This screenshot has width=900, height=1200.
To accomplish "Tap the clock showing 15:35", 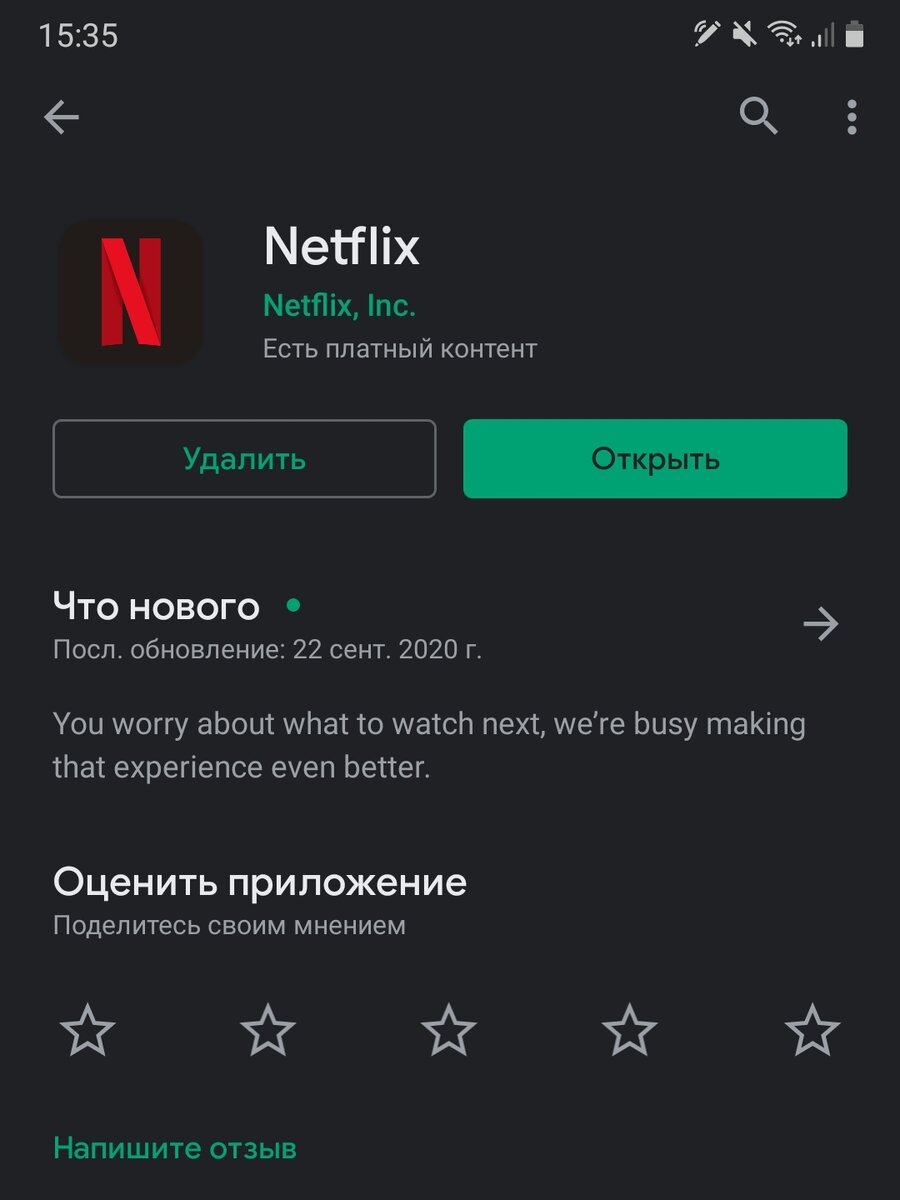I will (76, 37).
